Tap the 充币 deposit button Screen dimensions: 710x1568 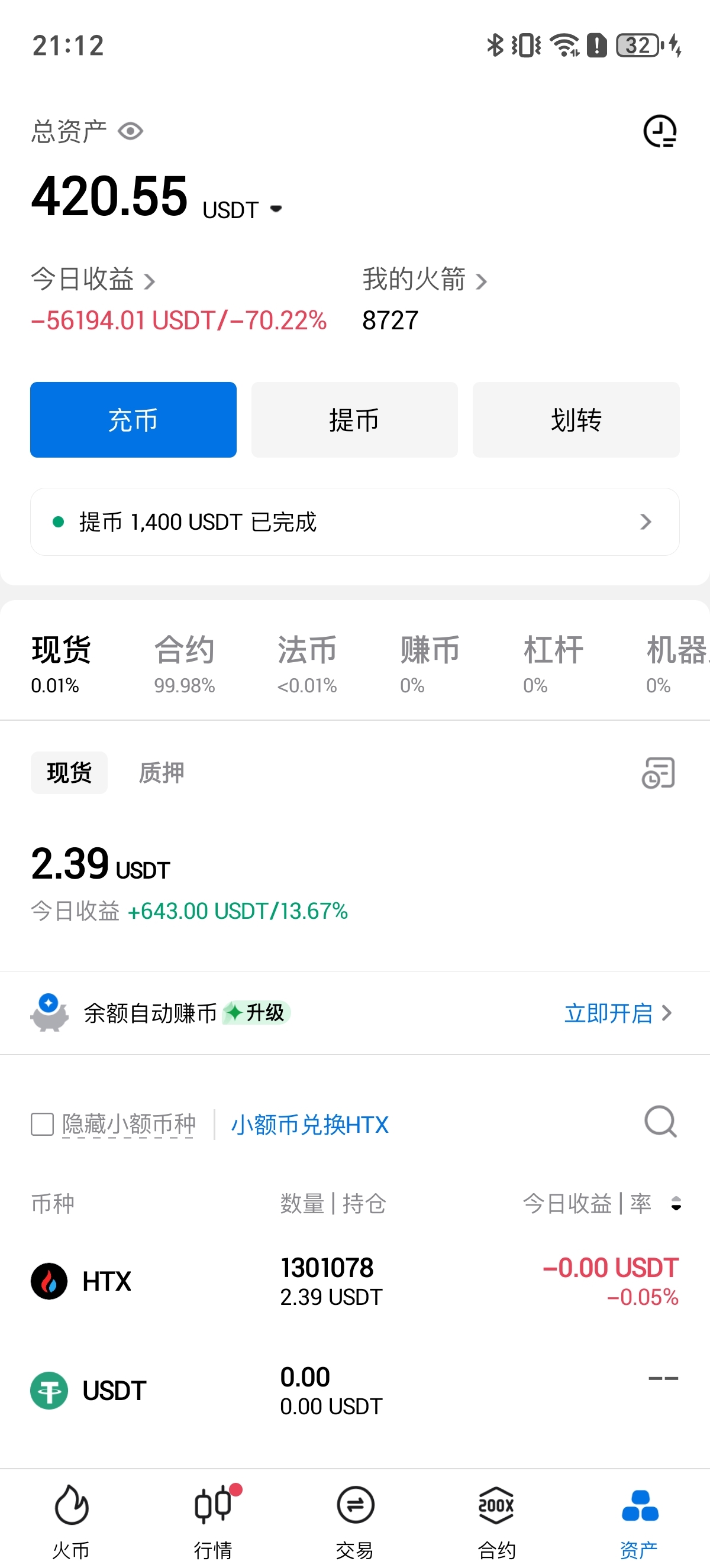click(x=133, y=419)
